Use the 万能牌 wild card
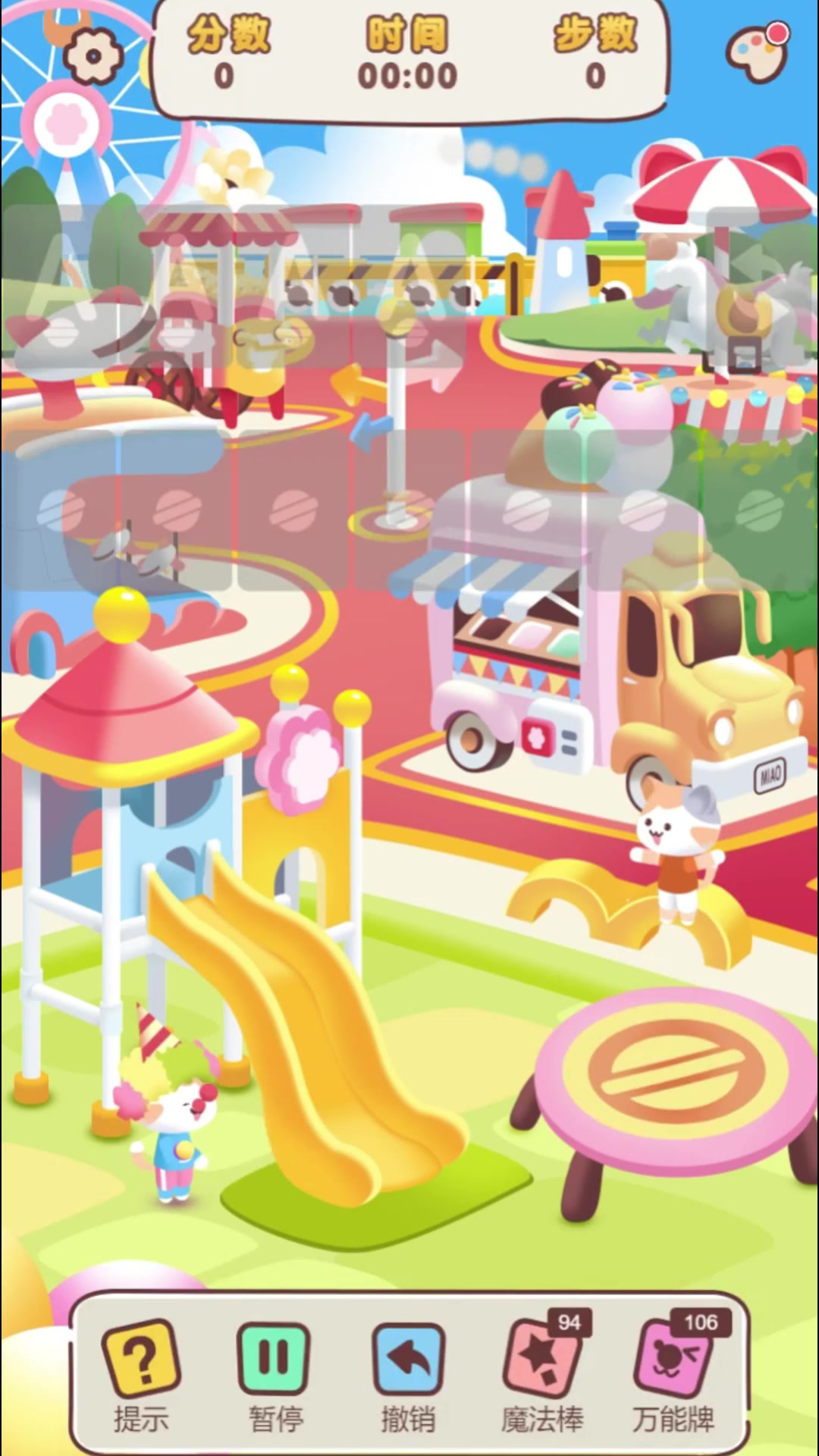This screenshot has width=819, height=1456. click(676, 1374)
